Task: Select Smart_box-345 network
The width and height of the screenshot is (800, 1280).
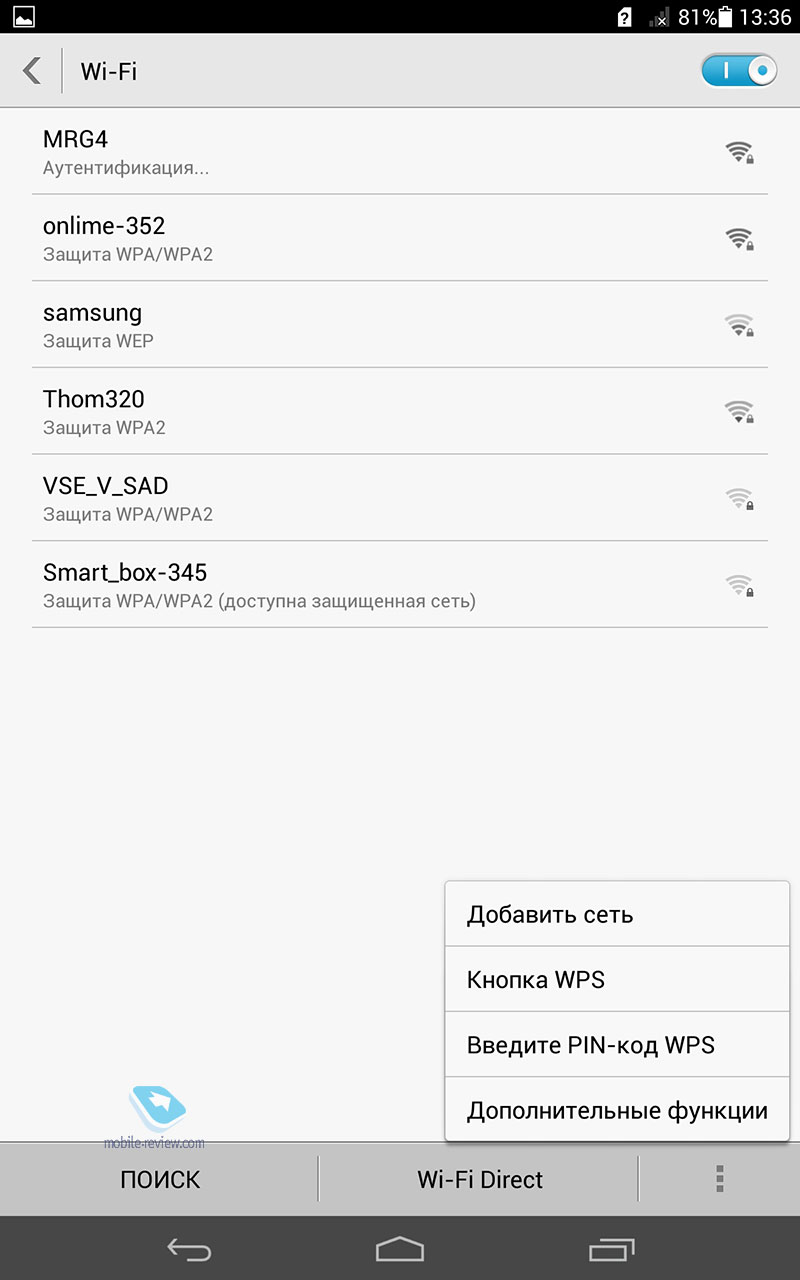Action: [400, 585]
